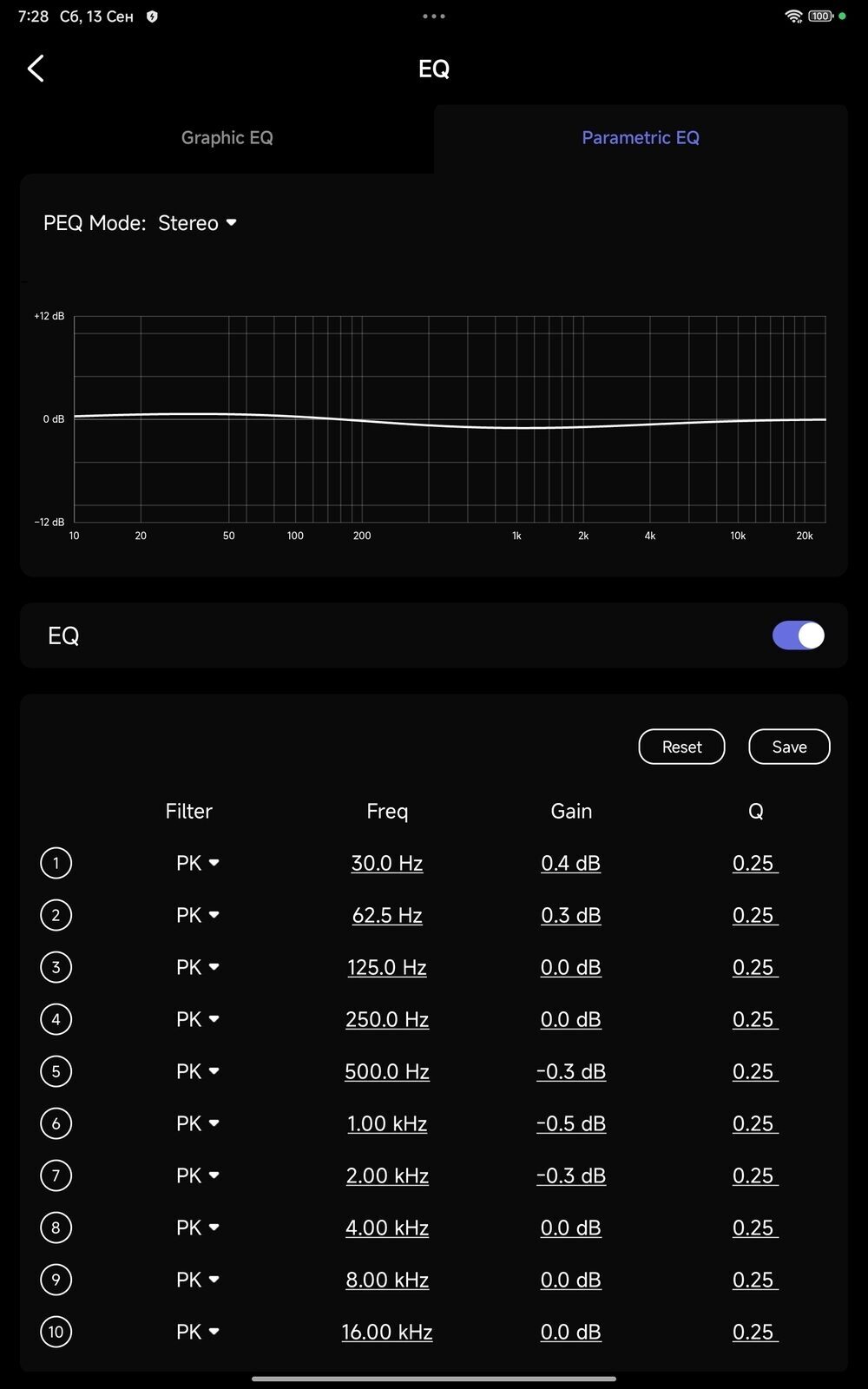Image resolution: width=868 pixels, height=1389 pixels.
Task: Select the Parametric EQ tab
Action: pos(641,138)
